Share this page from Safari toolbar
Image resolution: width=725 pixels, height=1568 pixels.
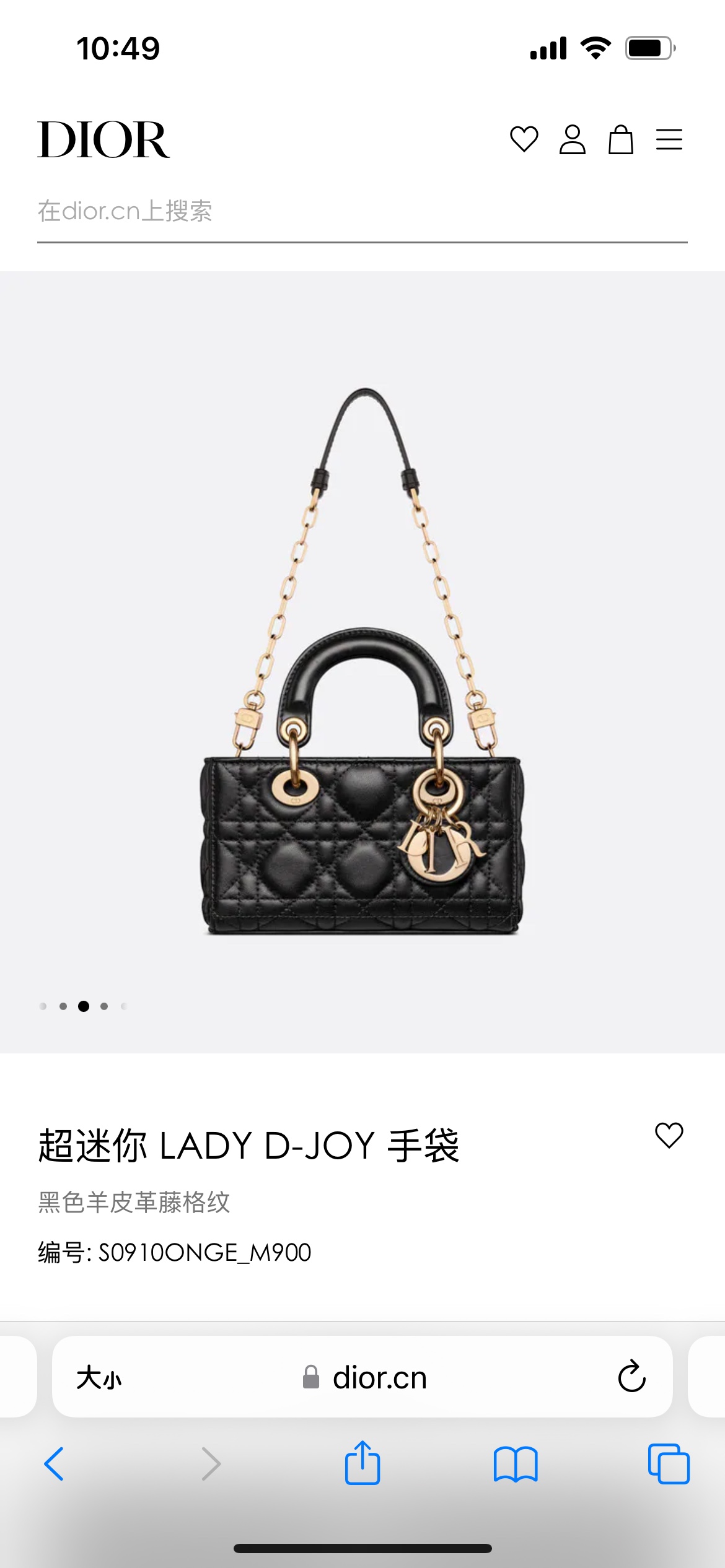(x=362, y=1462)
